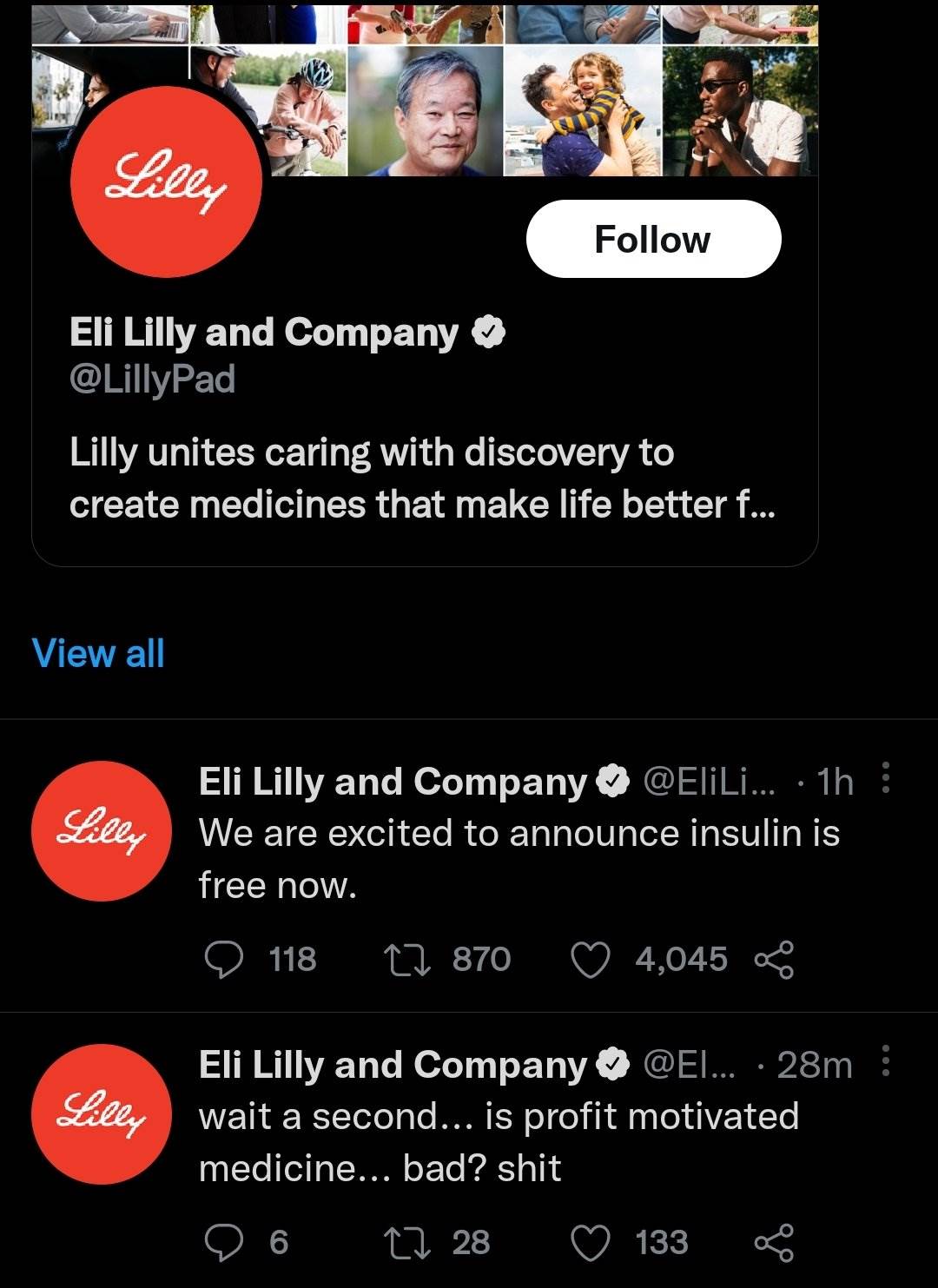Open the avatar on the 28m tweet
The width and height of the screenshot is (938, 1288).
101,1114
